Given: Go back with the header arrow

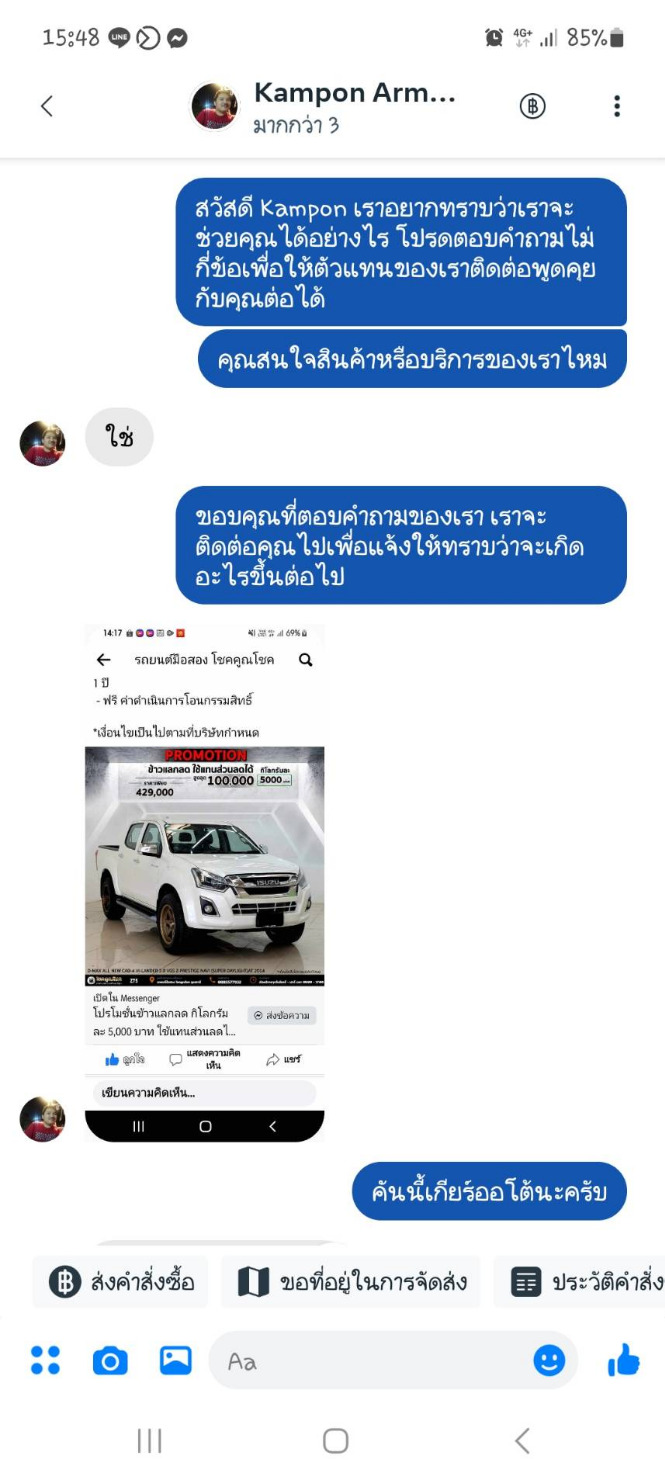Looking at the screenshot, I should pos(46,106).
